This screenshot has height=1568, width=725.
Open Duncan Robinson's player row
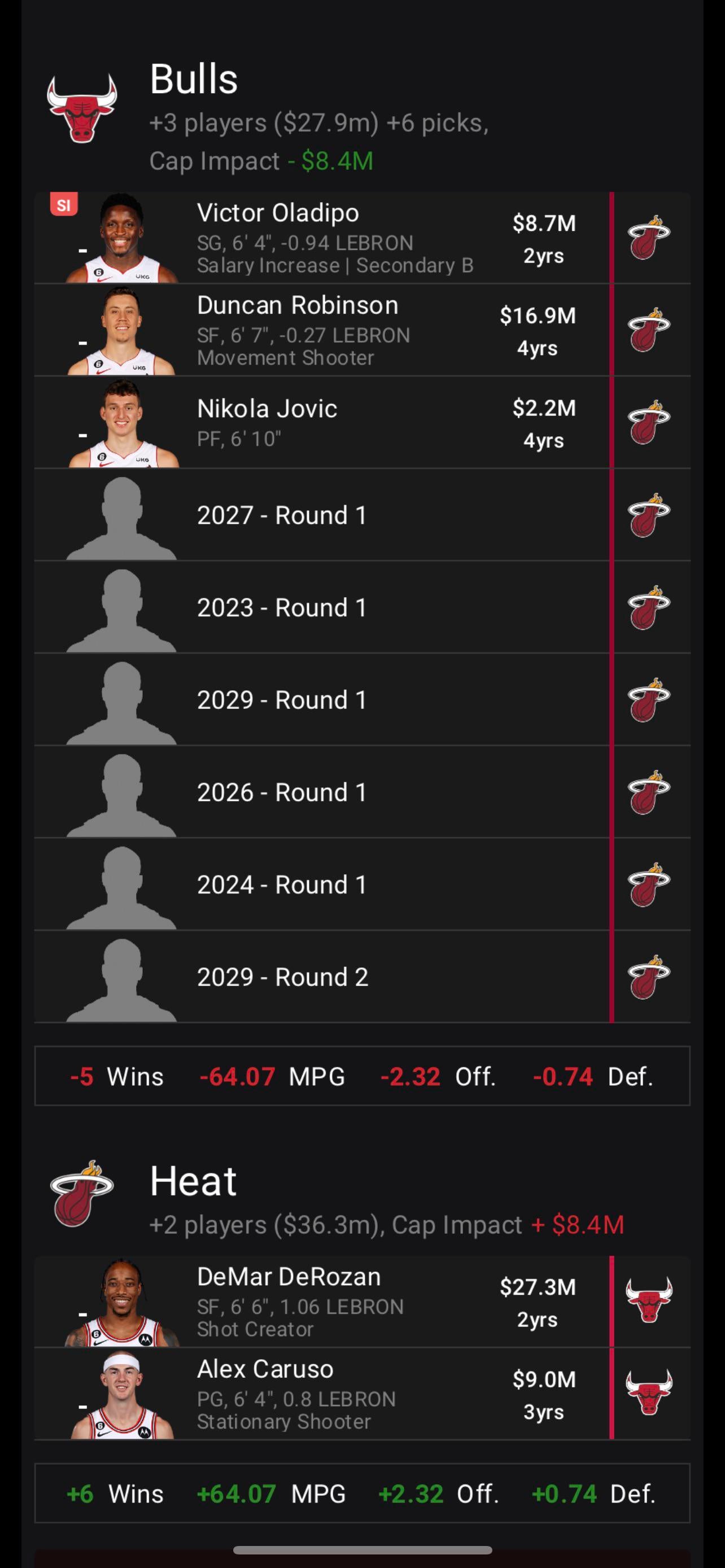(335, 331)
